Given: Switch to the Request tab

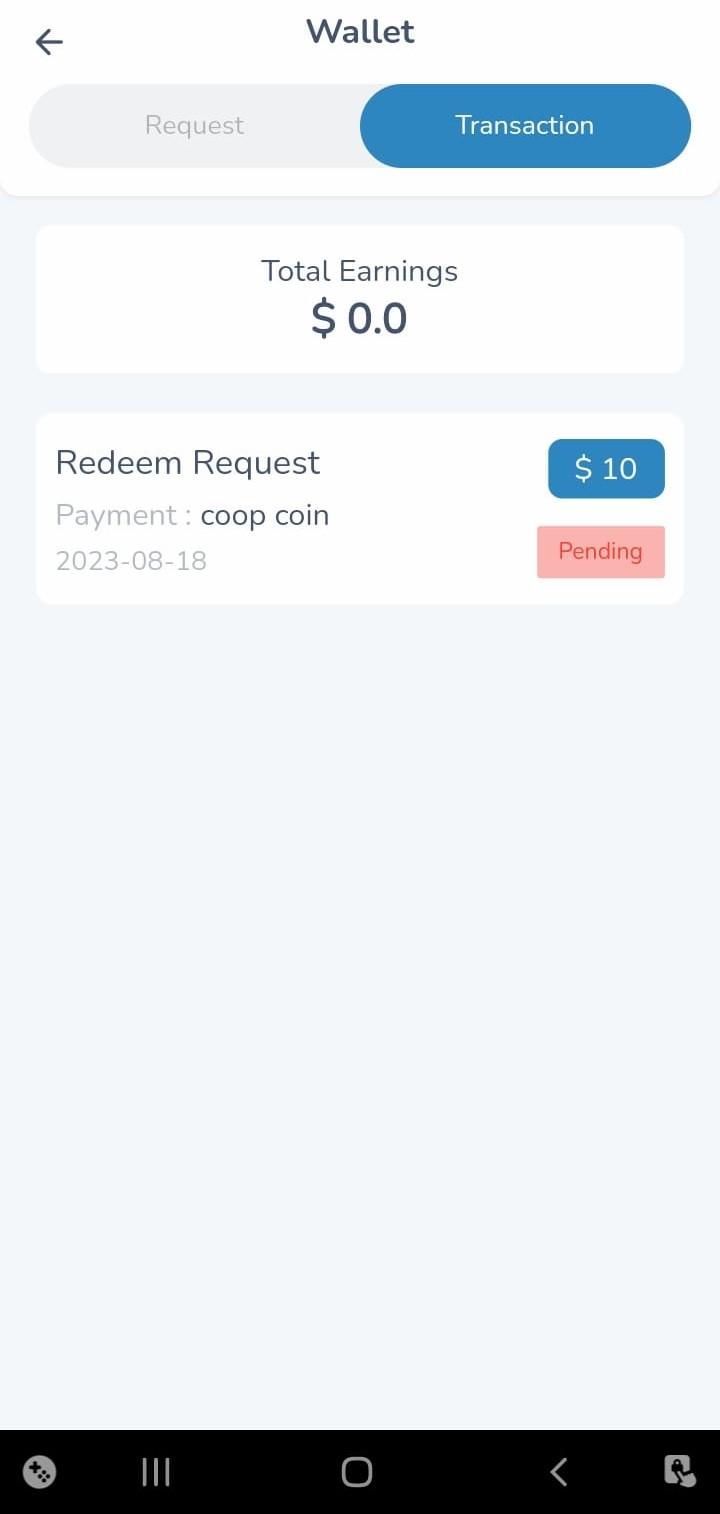Looking at the screenshot, I should point(194,126).
